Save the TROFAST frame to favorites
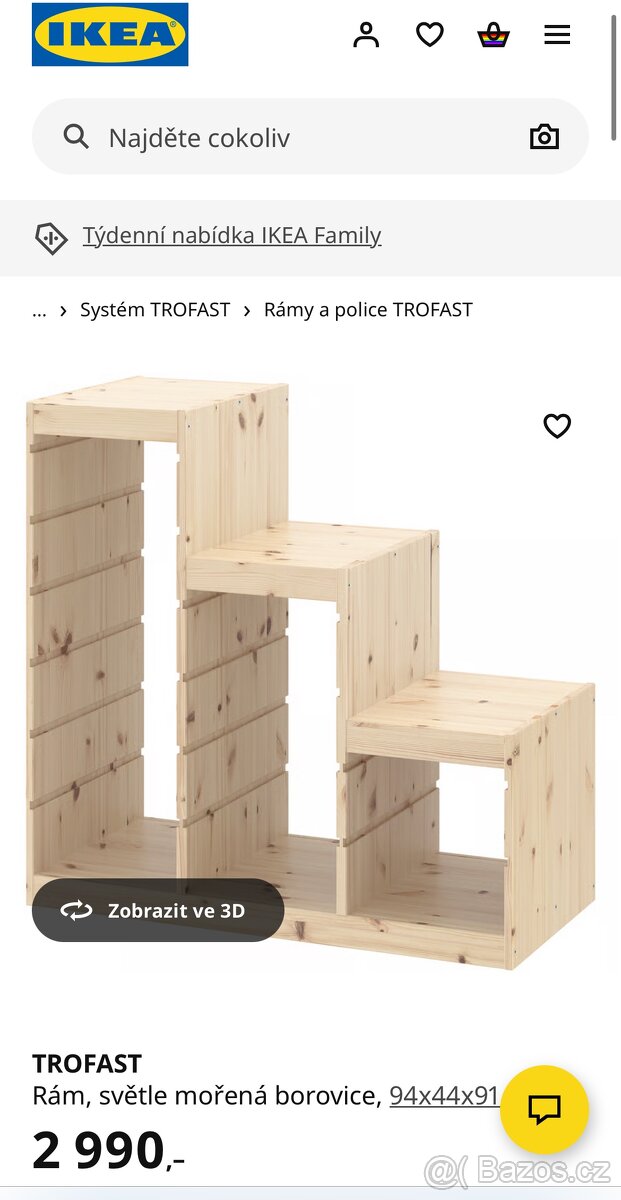Screen dimensions: 621x1200 pyautogui.click(x=557, y=426)
